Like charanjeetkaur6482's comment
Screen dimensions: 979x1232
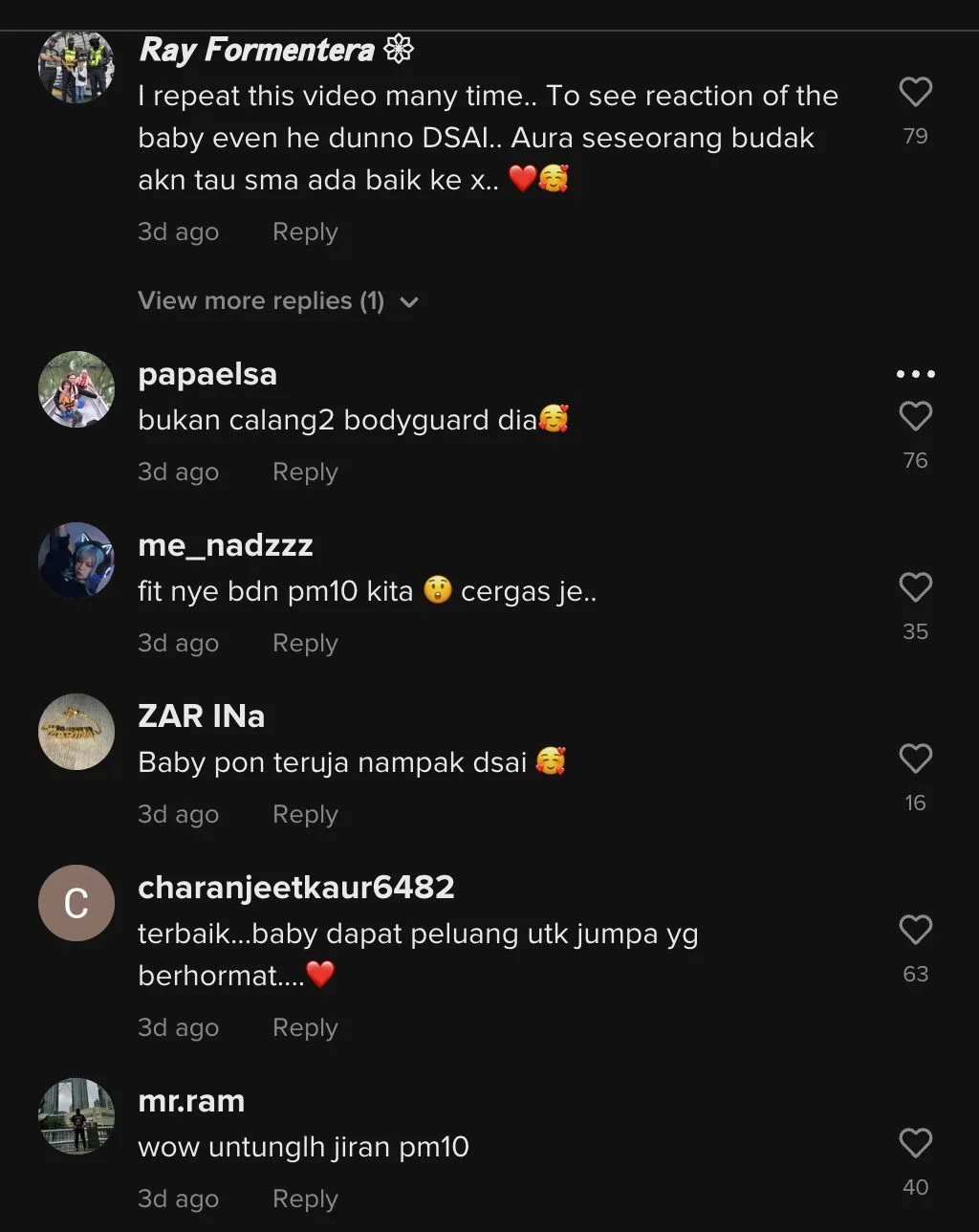pyautogui.click(x=915, y=930)
